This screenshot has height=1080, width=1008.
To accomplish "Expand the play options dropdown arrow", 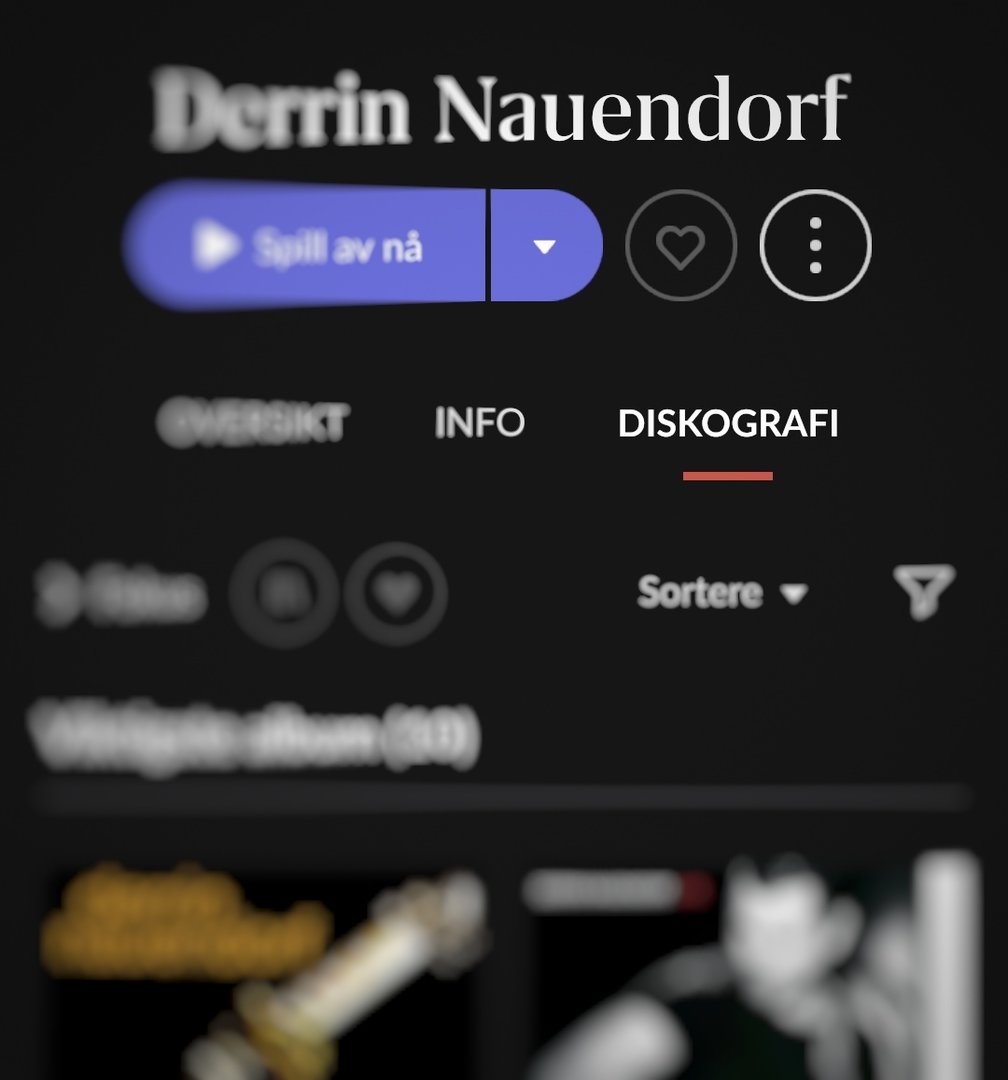I will (545, 246).
